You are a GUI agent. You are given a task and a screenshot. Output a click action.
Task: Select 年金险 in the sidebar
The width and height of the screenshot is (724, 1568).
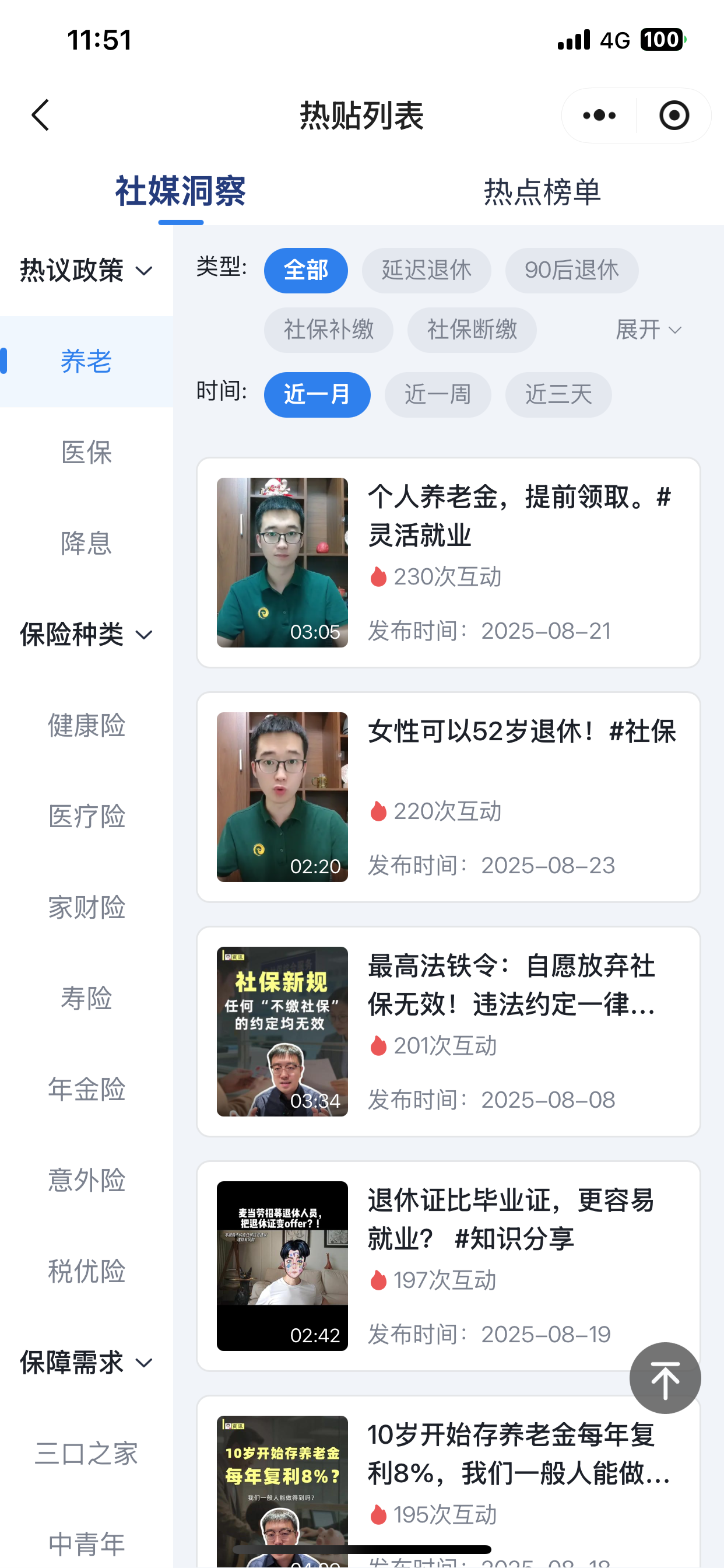[x=86, y=1089]
